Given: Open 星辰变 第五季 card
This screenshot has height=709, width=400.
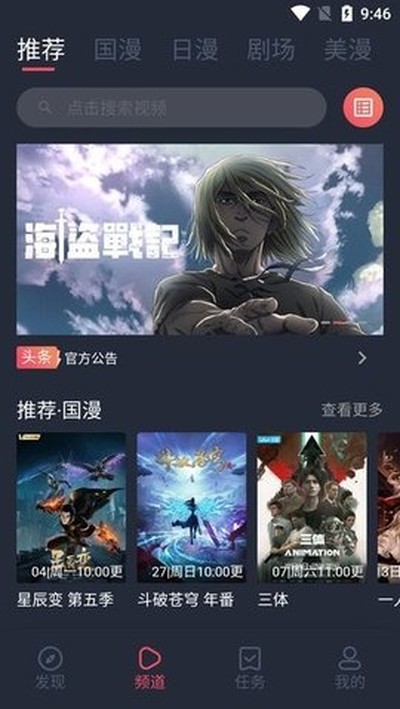Looking at the screenshot, I should (x=71, y=521).
